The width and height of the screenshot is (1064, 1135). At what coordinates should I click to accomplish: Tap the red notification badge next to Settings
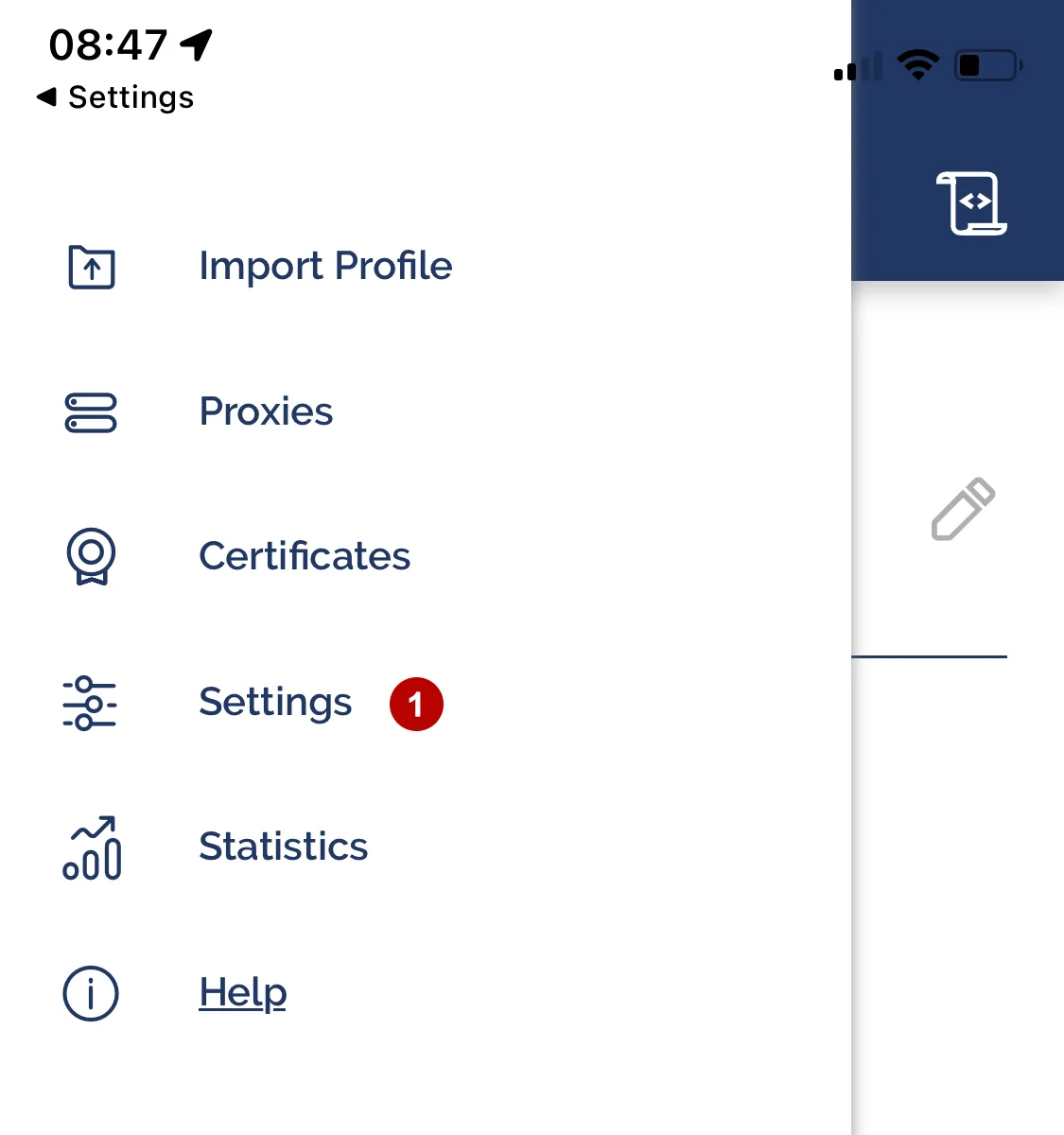[416, 704]
